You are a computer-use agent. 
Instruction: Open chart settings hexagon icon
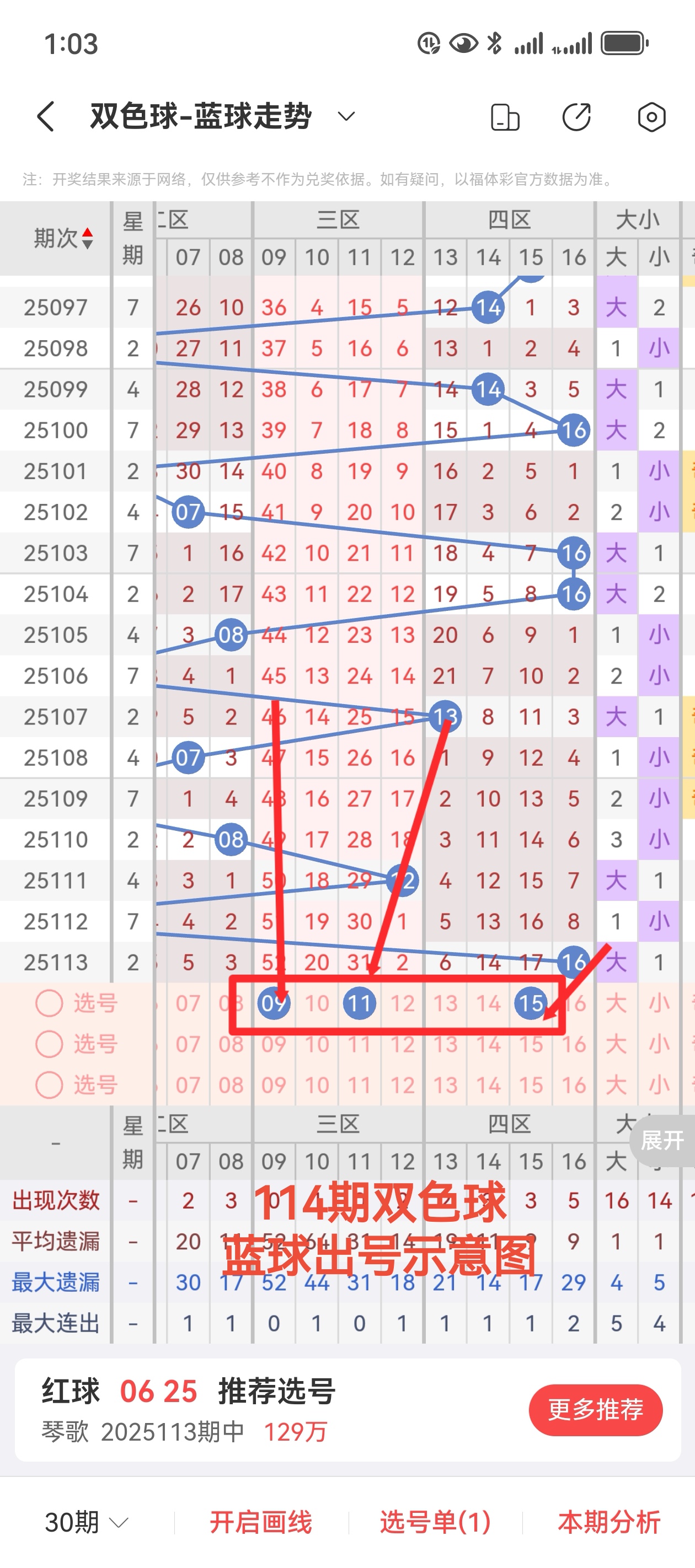pos(651,117)
